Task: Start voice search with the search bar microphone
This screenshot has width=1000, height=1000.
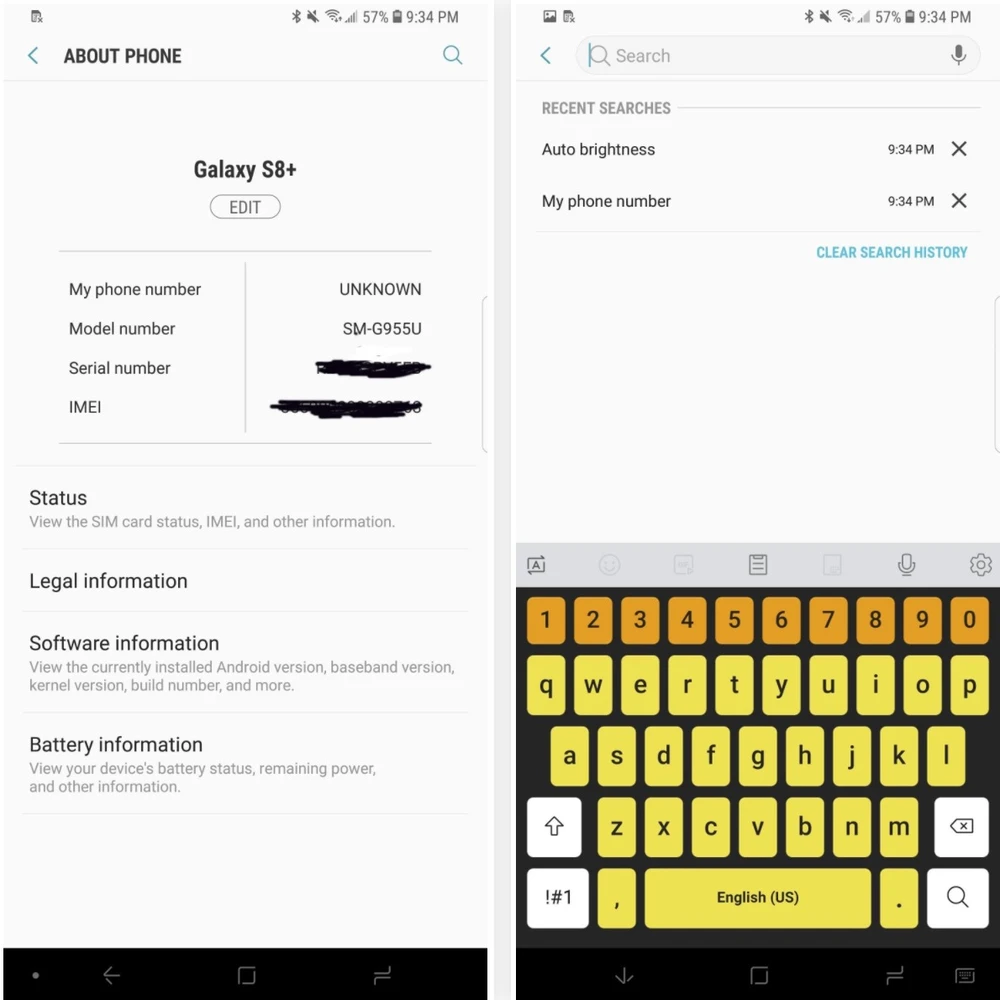Action: [x=958, y=56]
